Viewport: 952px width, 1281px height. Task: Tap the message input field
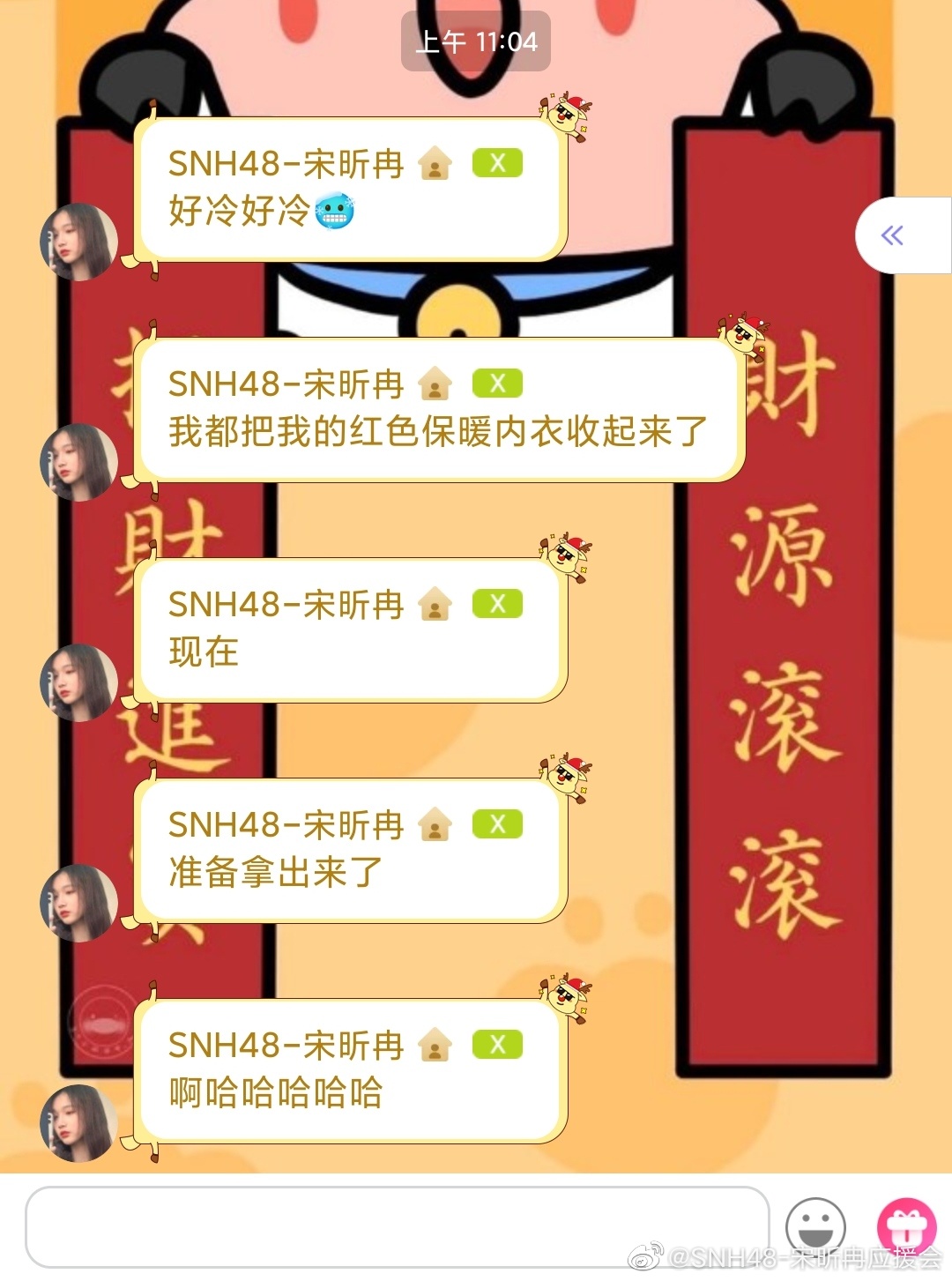(397, 1226)
